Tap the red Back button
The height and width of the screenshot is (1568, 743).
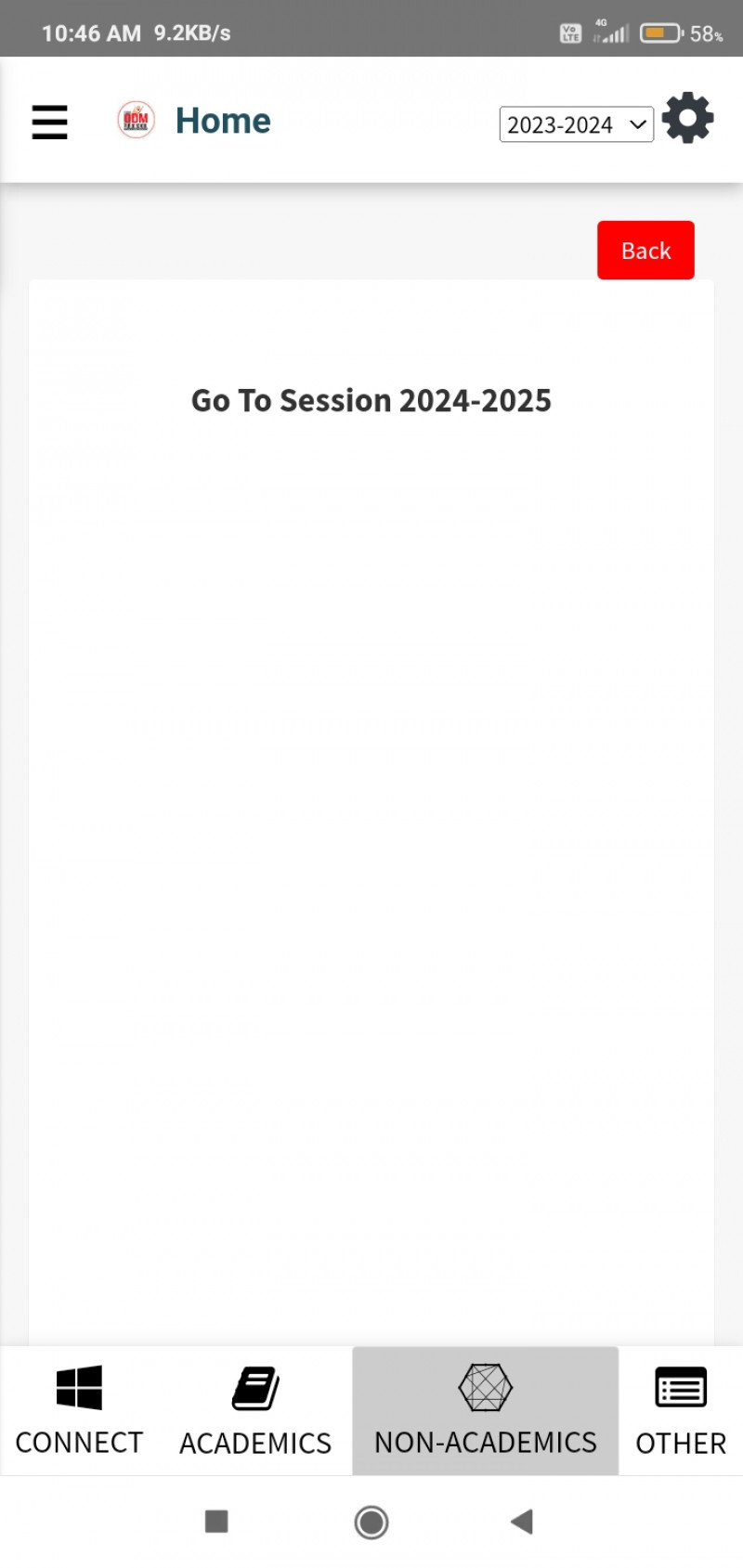click(x=645, y=250)
